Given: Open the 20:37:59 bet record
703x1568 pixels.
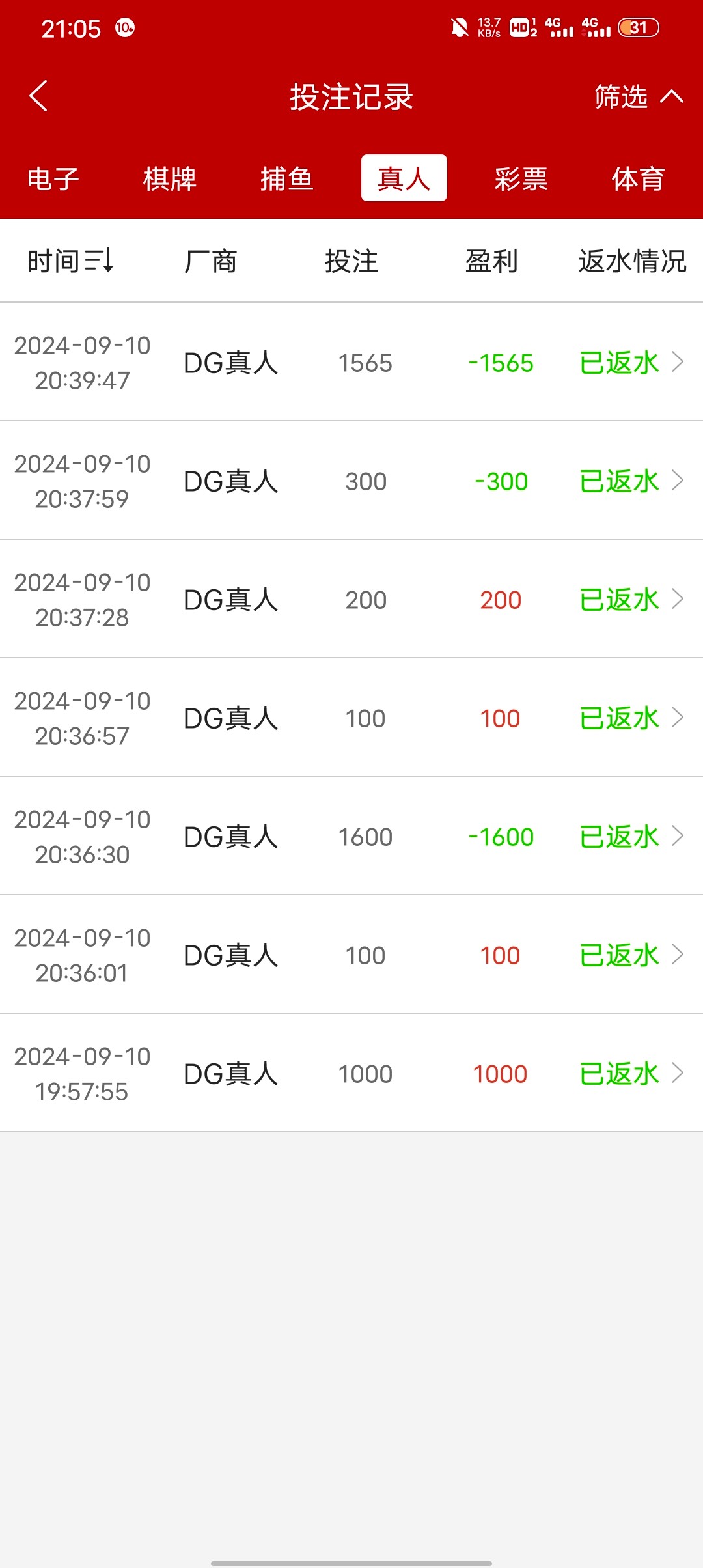Looking at the screenshot, I should (351, 481).
